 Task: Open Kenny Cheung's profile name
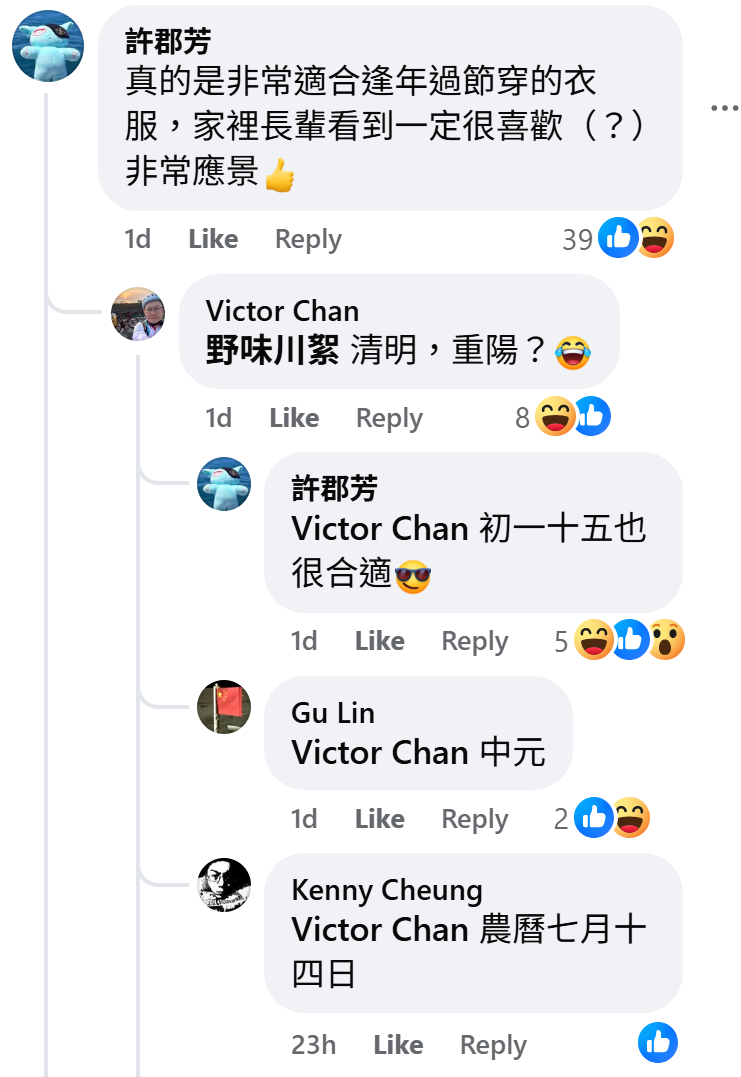387,890
